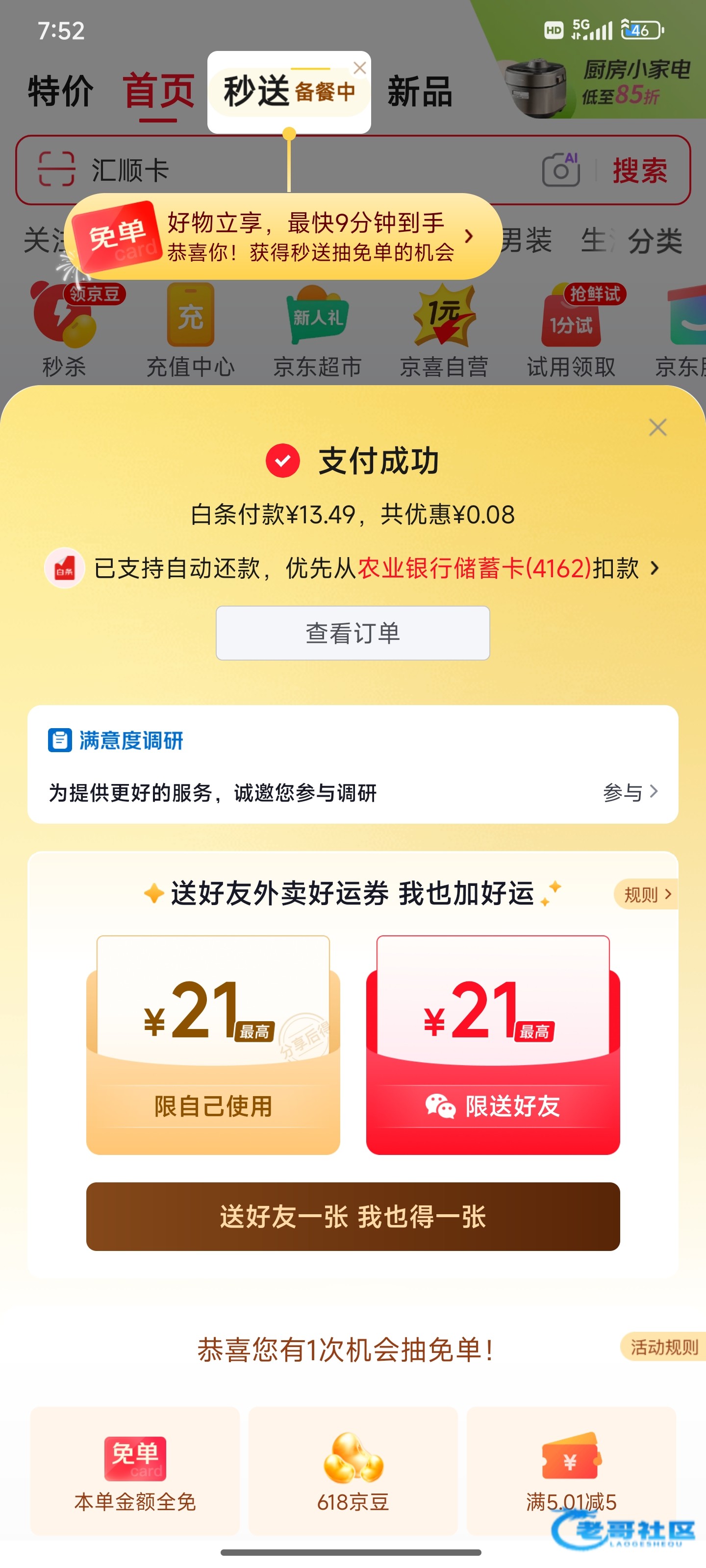Viewport: 706px width, 1568px height.
Task: Dismiss the 秒送 备餐中 tooltip
Action: [359, 68]
